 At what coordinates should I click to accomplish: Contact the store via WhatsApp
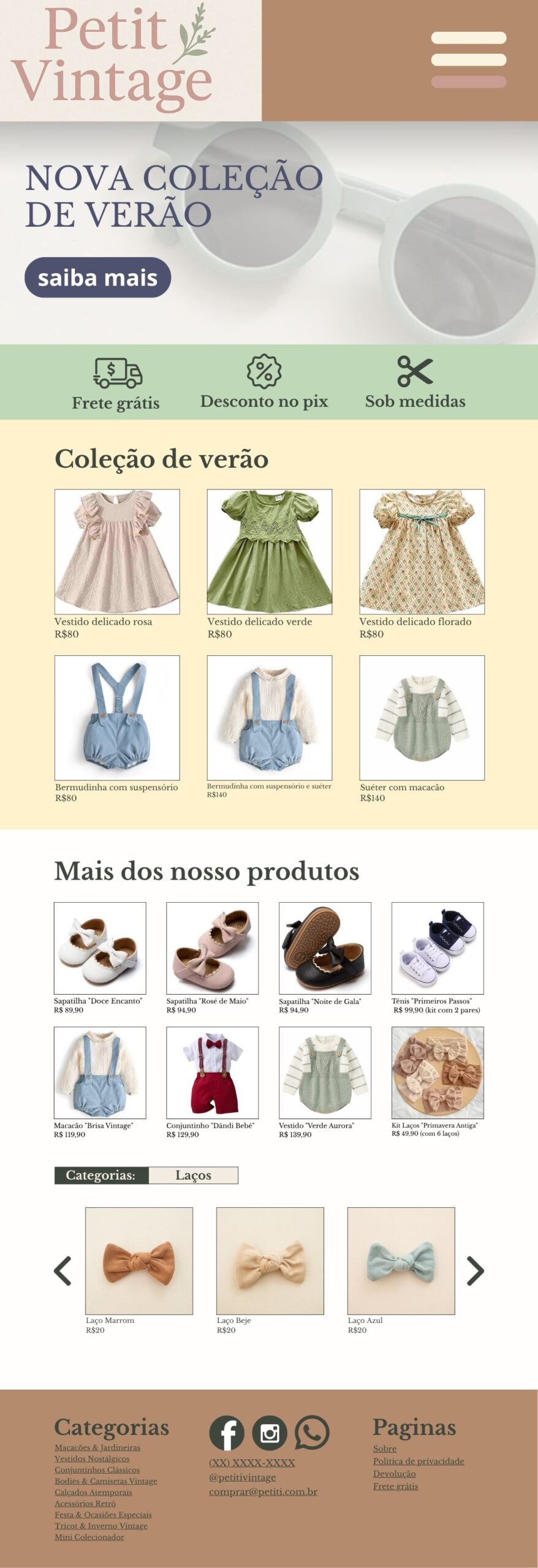coord(312,1433)
